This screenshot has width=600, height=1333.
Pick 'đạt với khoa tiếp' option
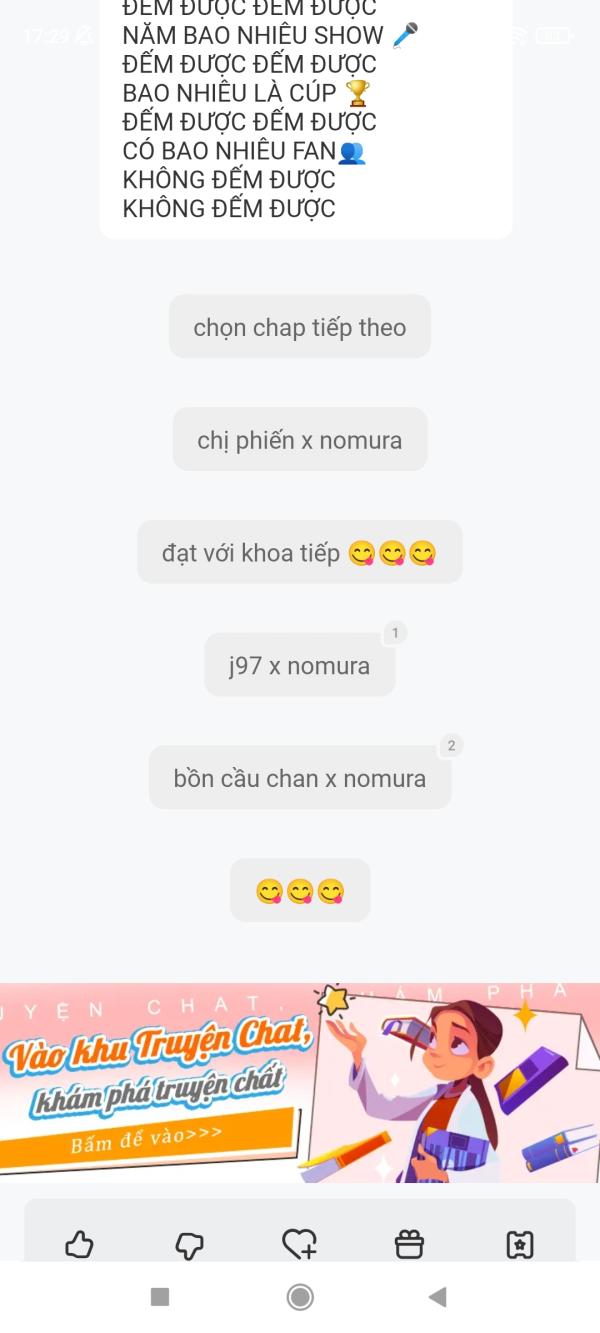(299, 553)
